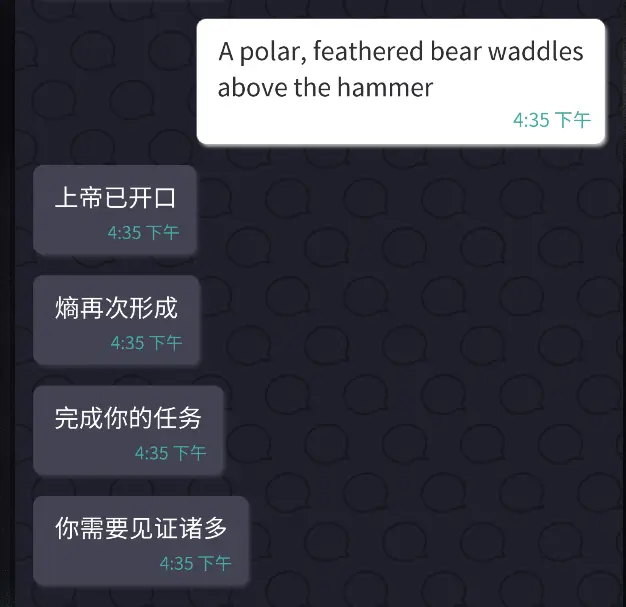Tap the '你需要见证诸多' message bubble

click(141, 540)
